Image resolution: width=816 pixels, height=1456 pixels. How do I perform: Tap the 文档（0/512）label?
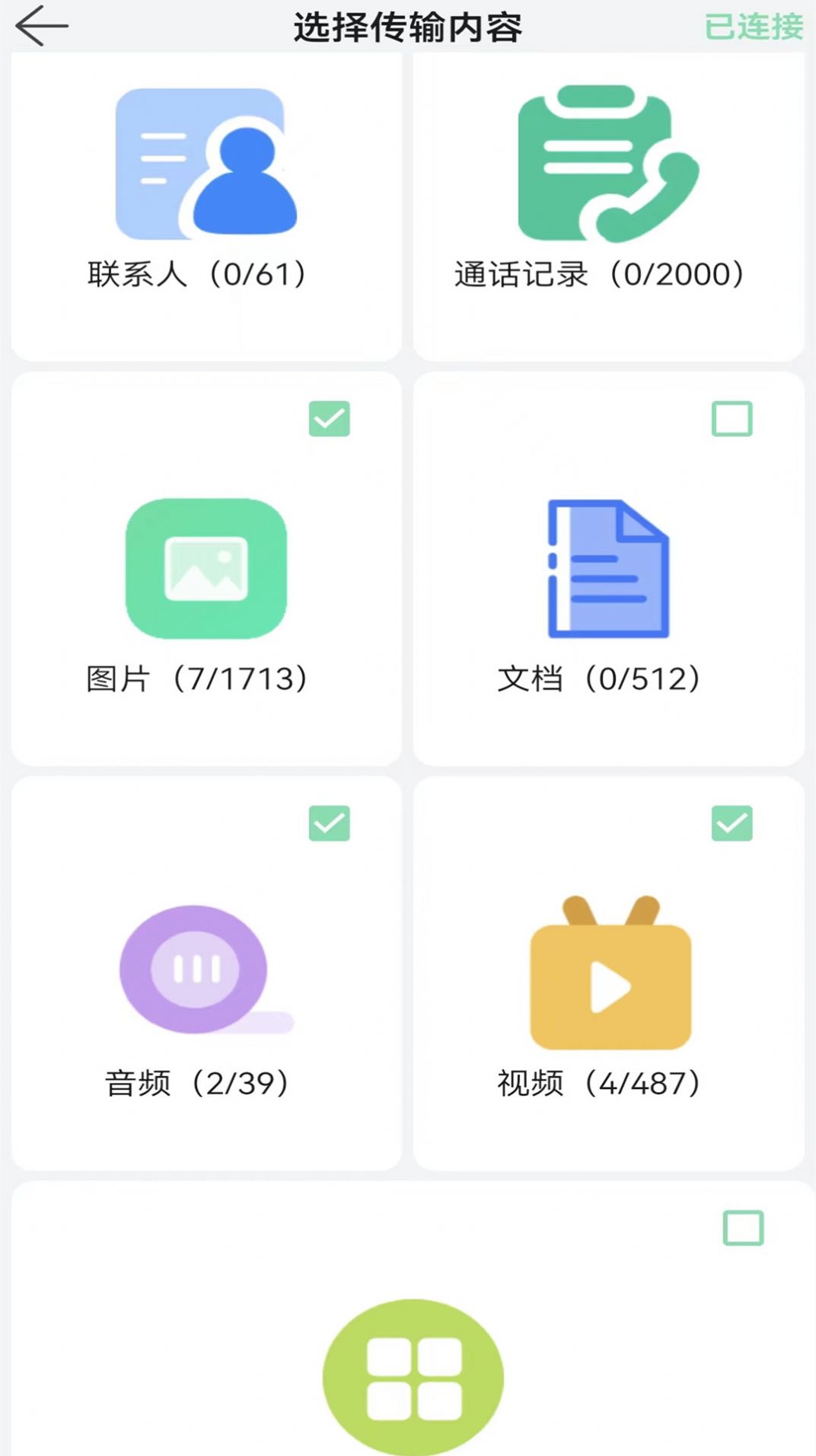tap(600, 679)
